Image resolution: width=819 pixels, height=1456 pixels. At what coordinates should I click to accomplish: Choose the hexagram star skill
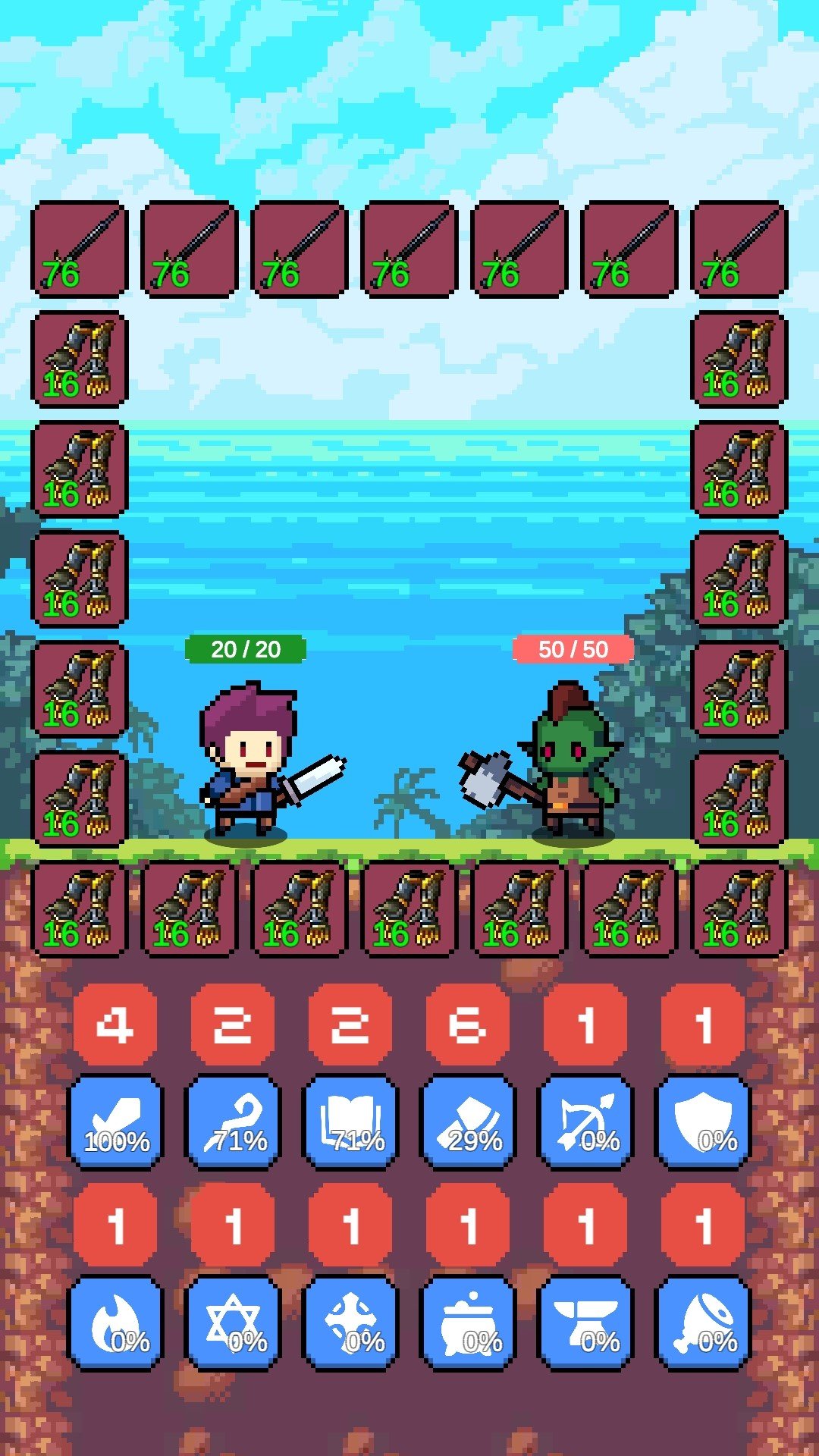[x=233, y=1323]
